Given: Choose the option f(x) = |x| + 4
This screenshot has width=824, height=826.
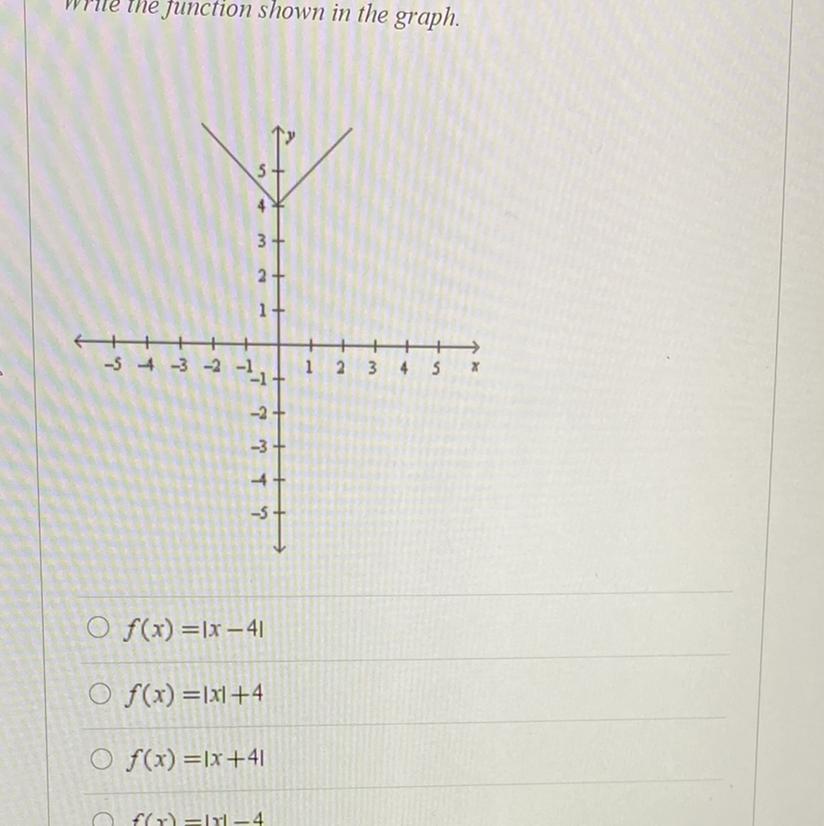Looking at the screenshot, I should coord(100,694).
